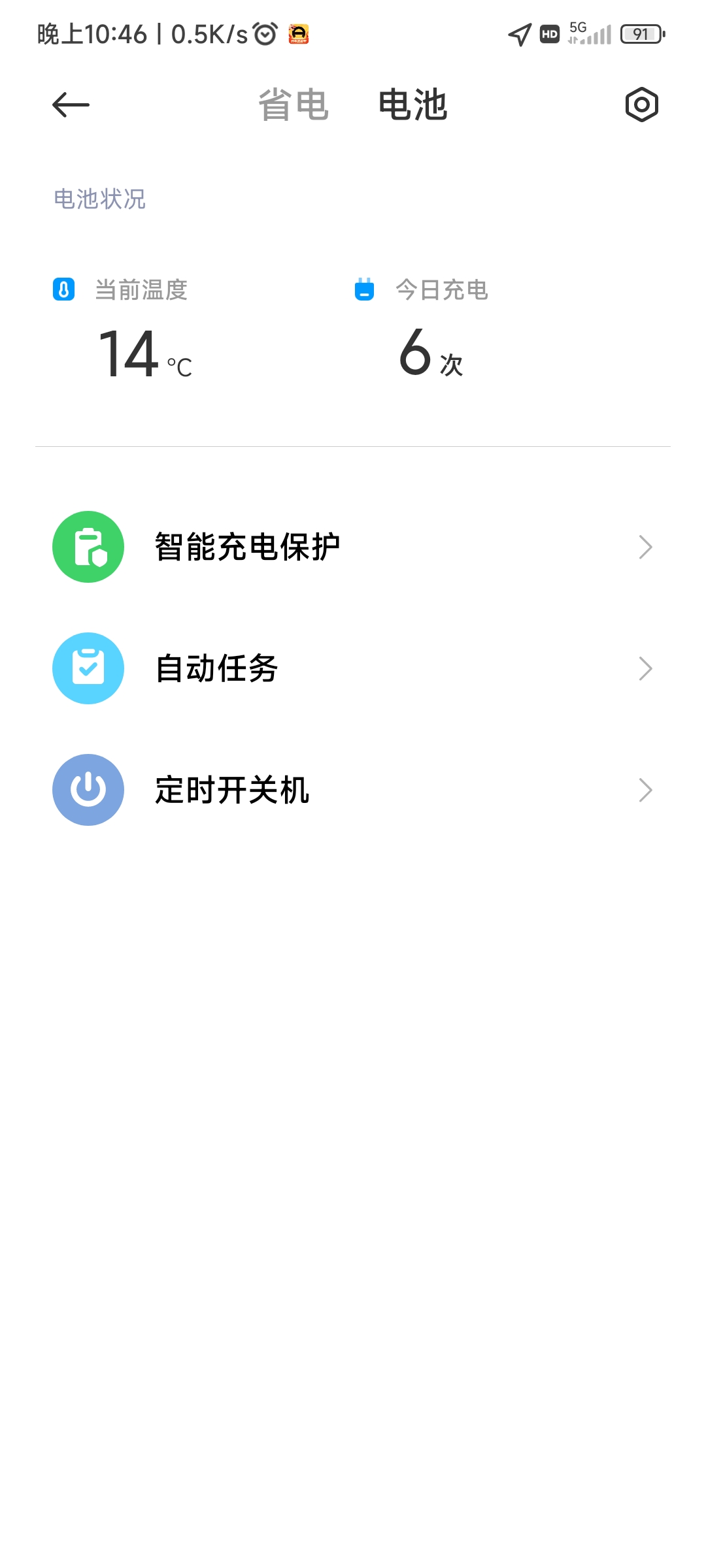Open 智能充电保护 settings
Screen dimensions: 706x1568
[x=353, y=547]
